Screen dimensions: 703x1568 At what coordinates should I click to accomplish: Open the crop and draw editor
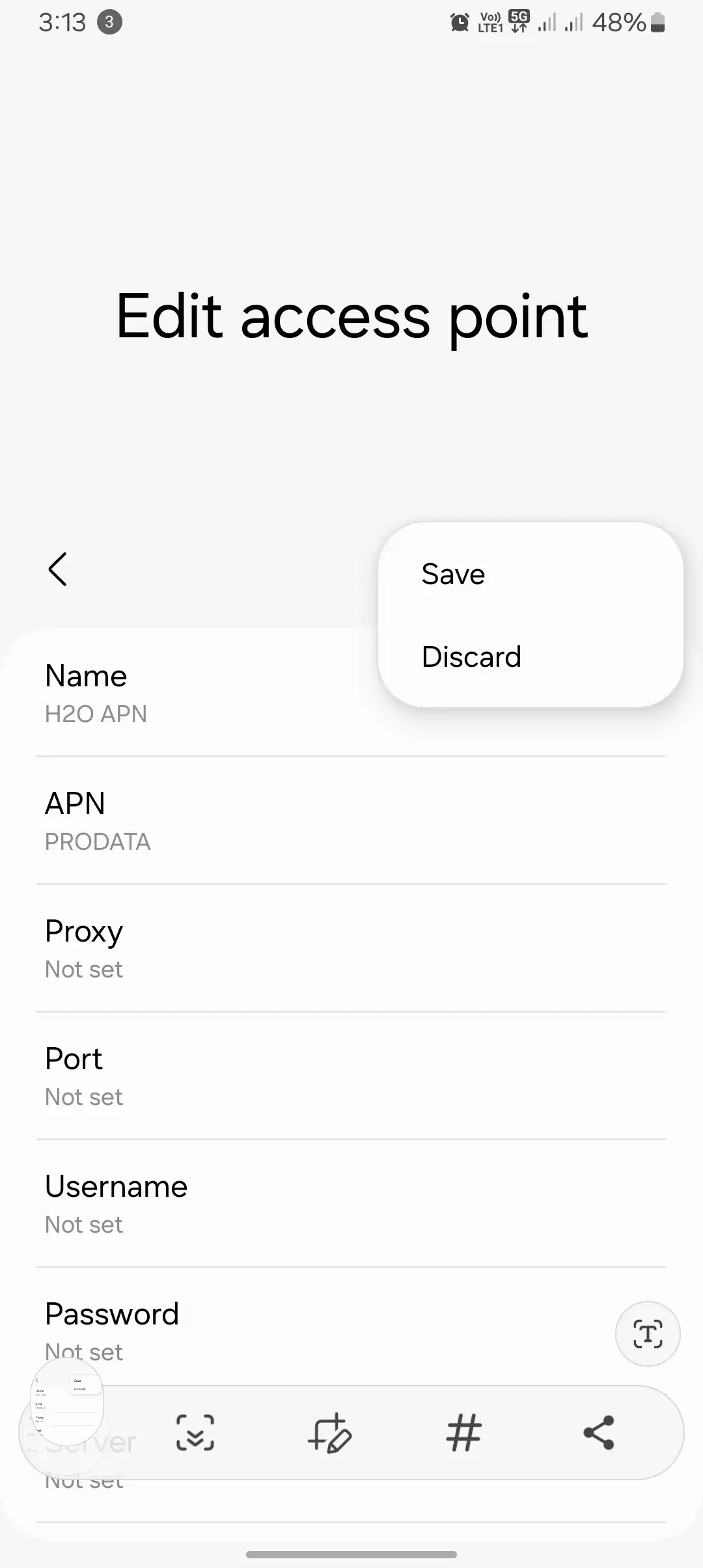coord(329,1433)
